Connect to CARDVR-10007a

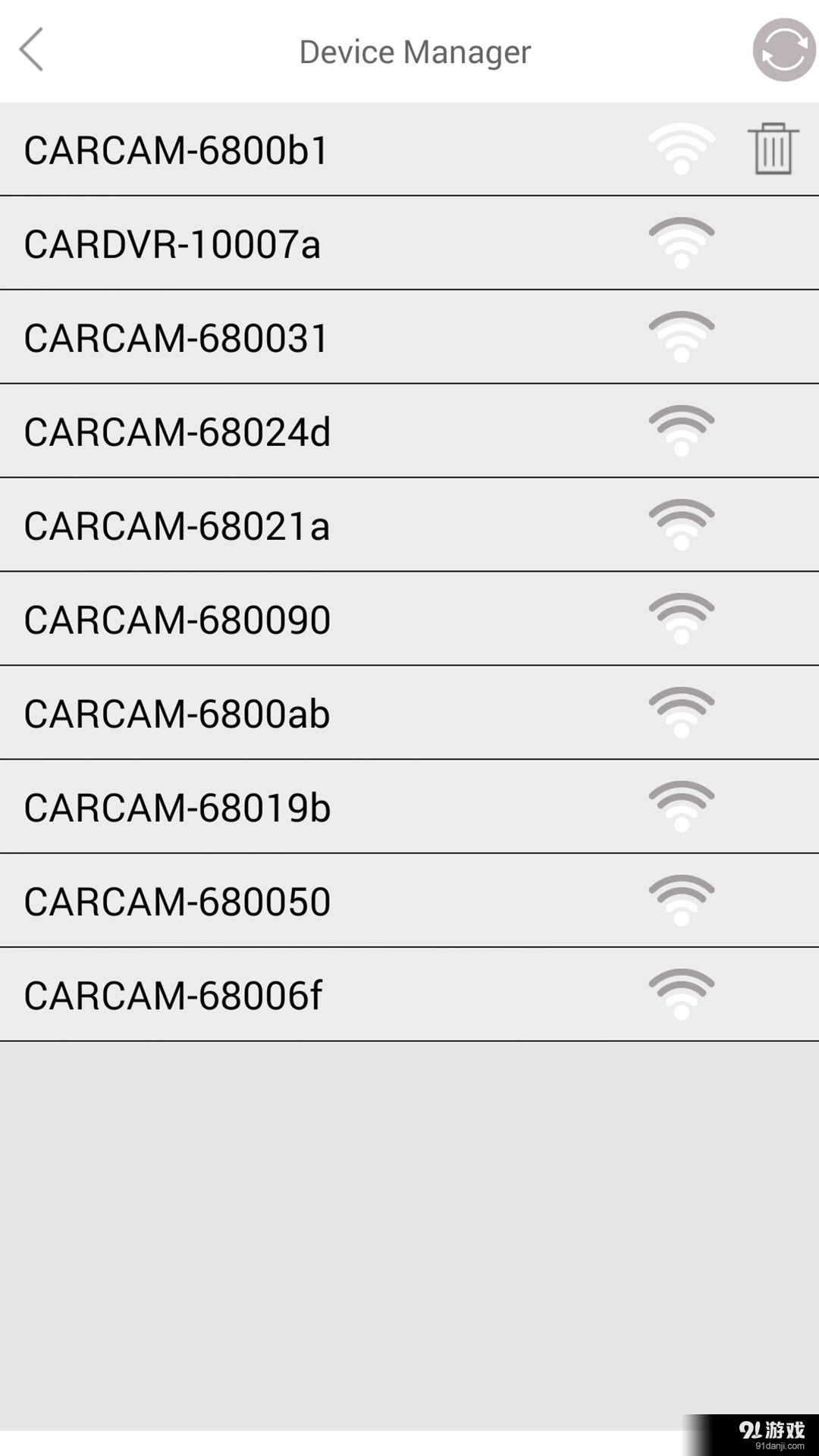point(173,244)
